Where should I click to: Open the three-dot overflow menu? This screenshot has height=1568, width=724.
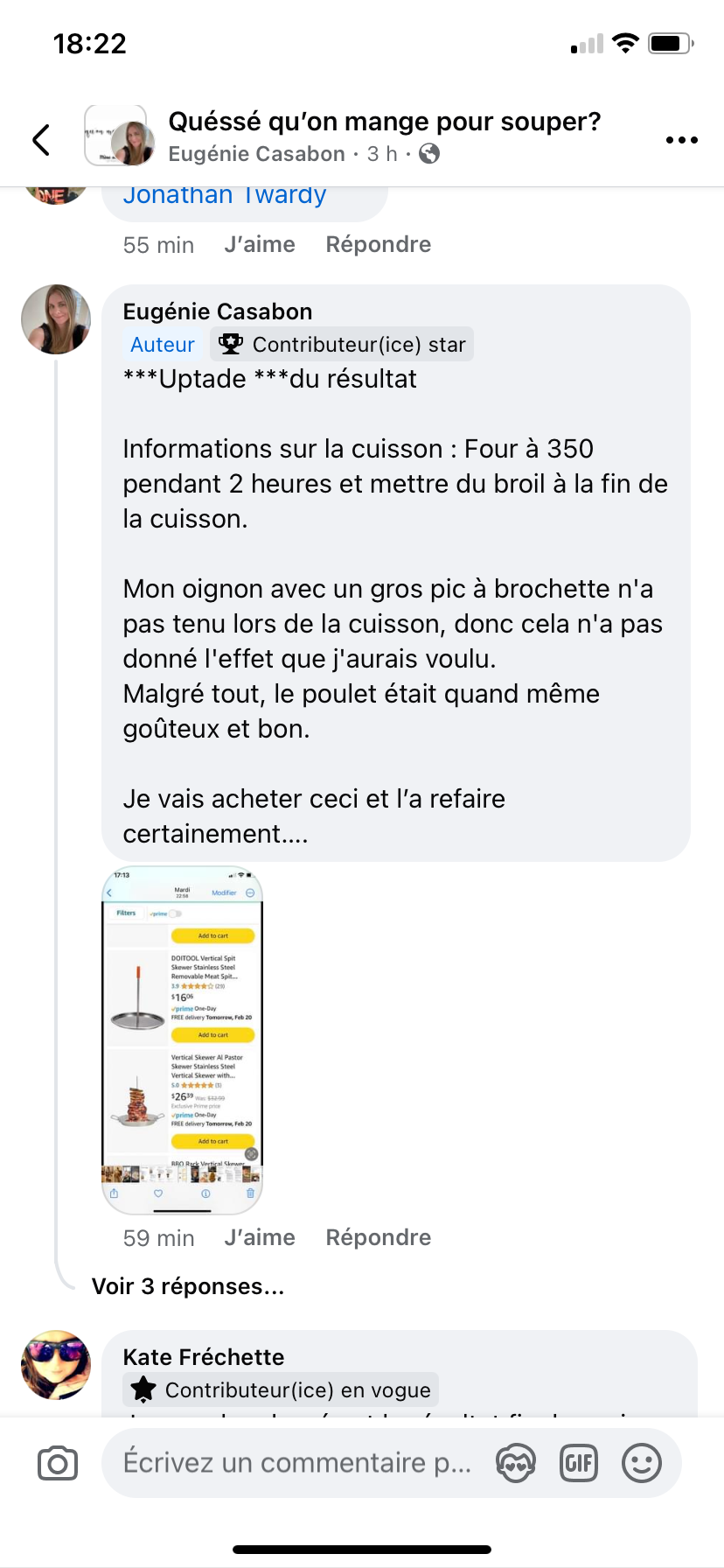[x=681, y=140]
